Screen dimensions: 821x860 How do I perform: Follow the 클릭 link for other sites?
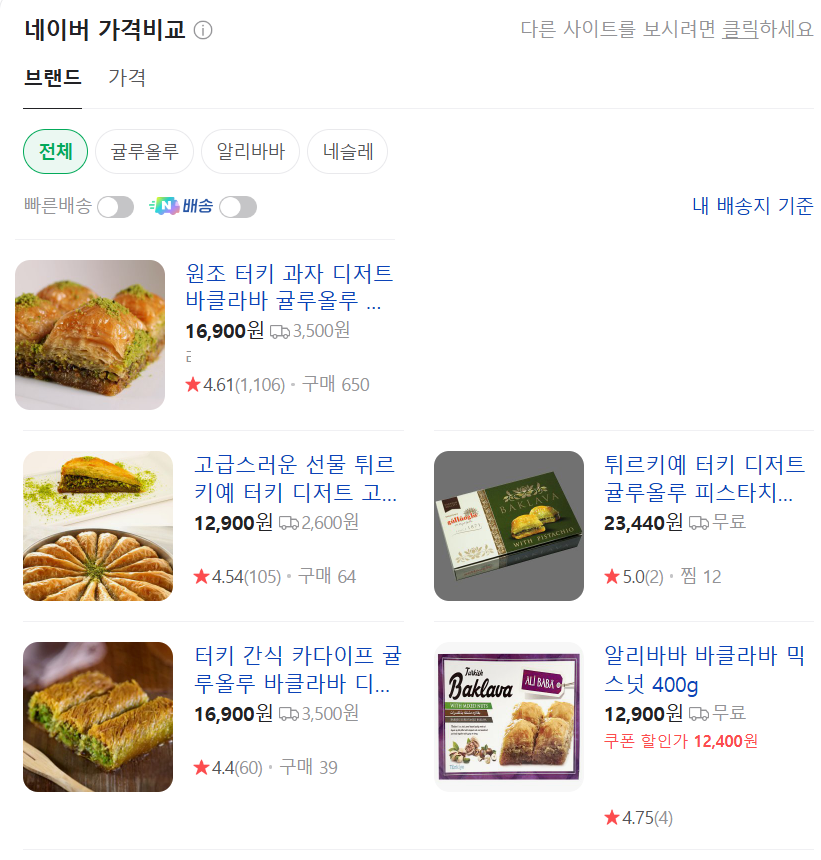tap(740, 29)
